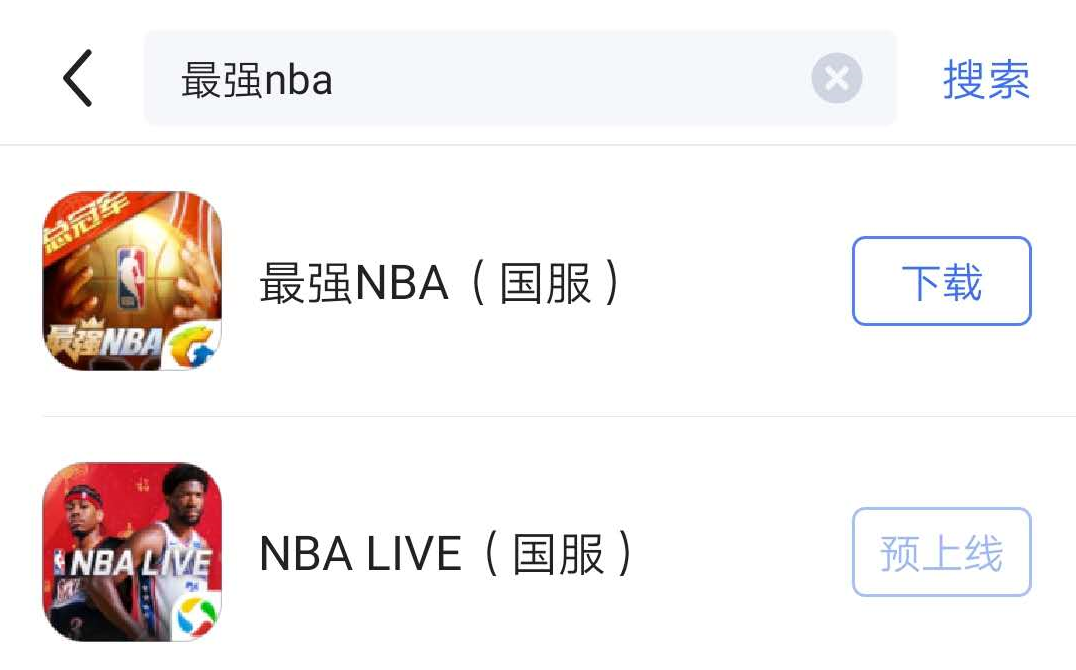Clear the search text with the X icon
The height and width of the screenshot is (670, 1076).
[x=836, y=78]
